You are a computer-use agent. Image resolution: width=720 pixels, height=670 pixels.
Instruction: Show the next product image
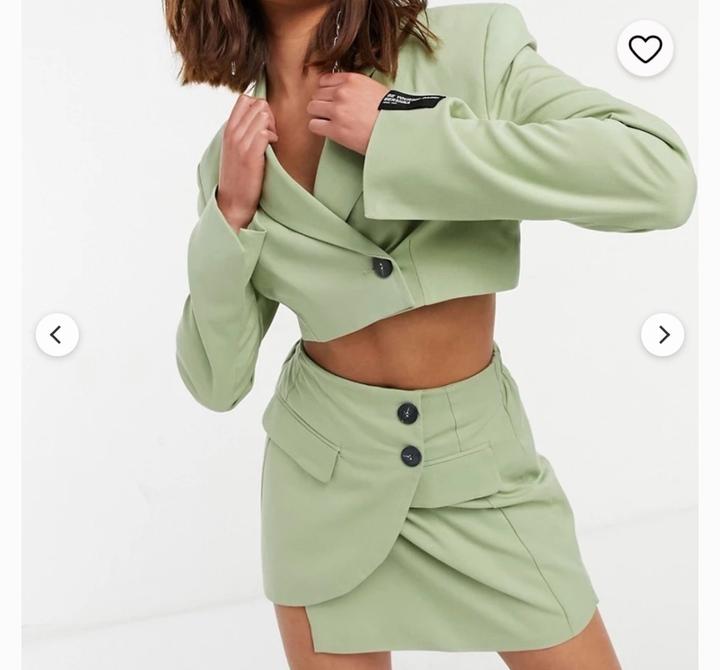[662, 334]
